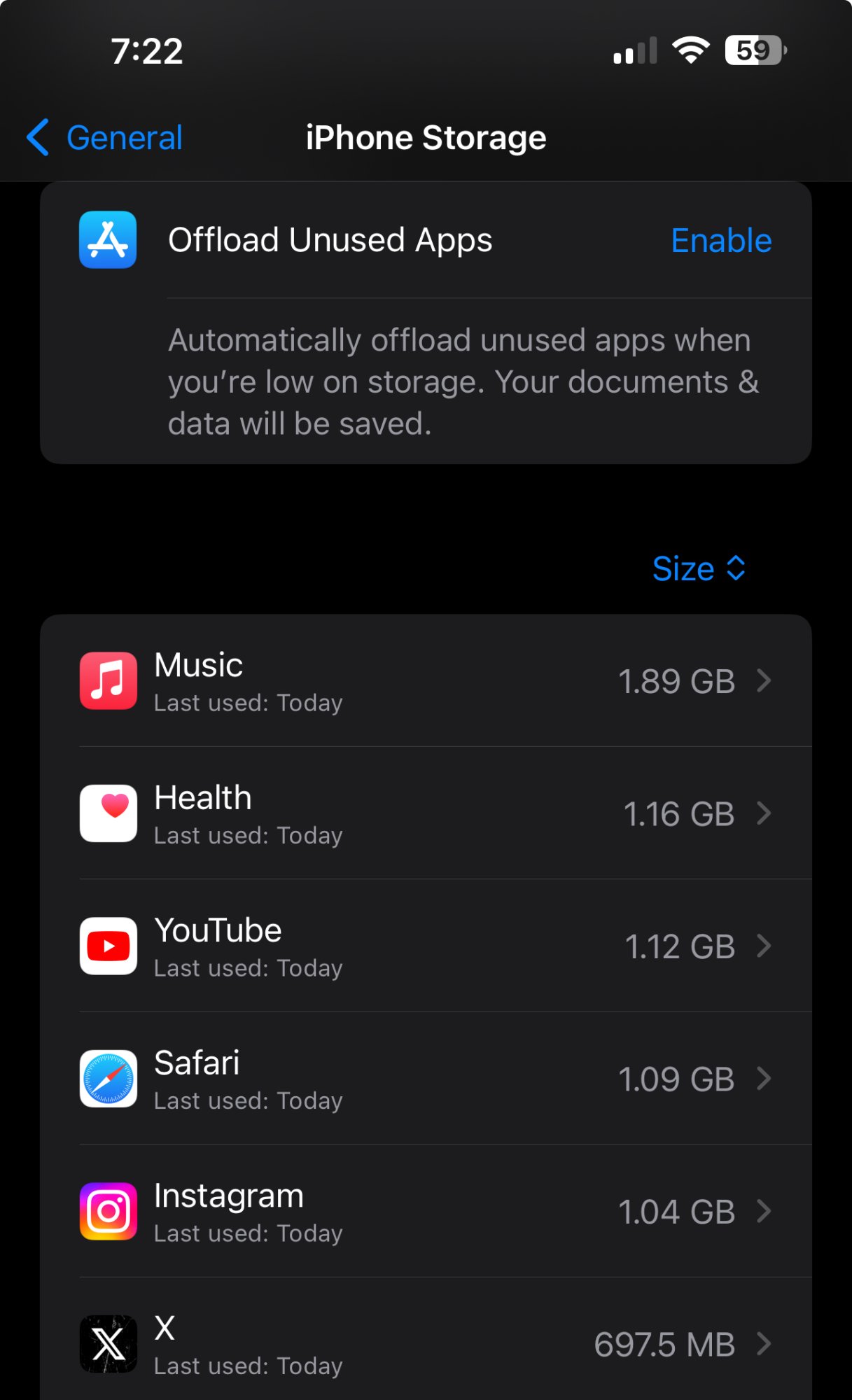The height and width of the screenshot is (1400, 852).
Task: Open the Size sort dropdown
Action: tap(698, 568)
